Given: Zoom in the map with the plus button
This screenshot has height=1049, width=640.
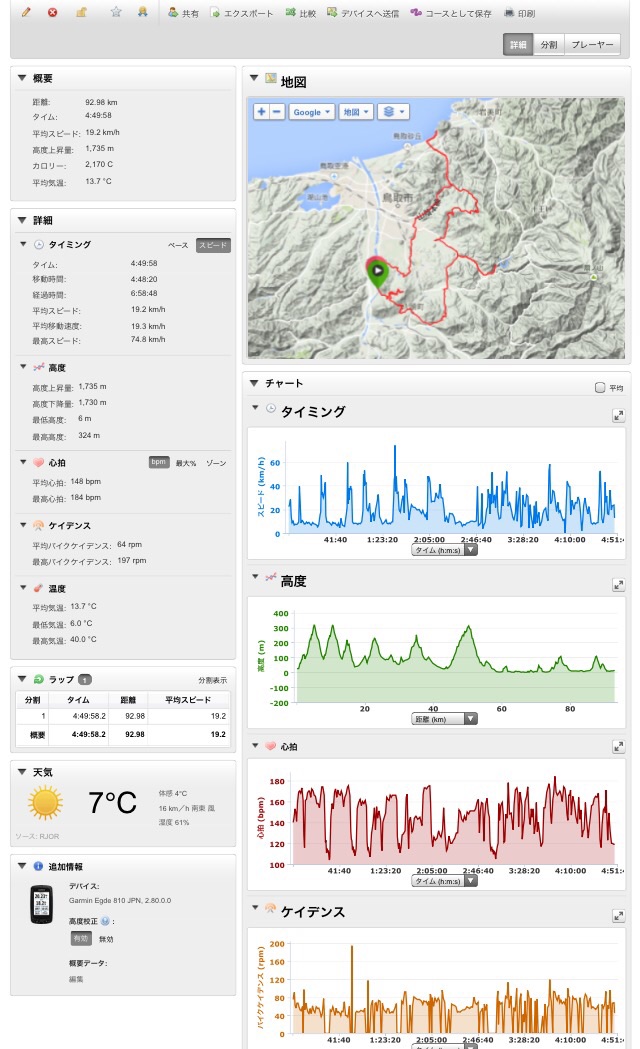Looking at the screenshot, I should 261,112.
